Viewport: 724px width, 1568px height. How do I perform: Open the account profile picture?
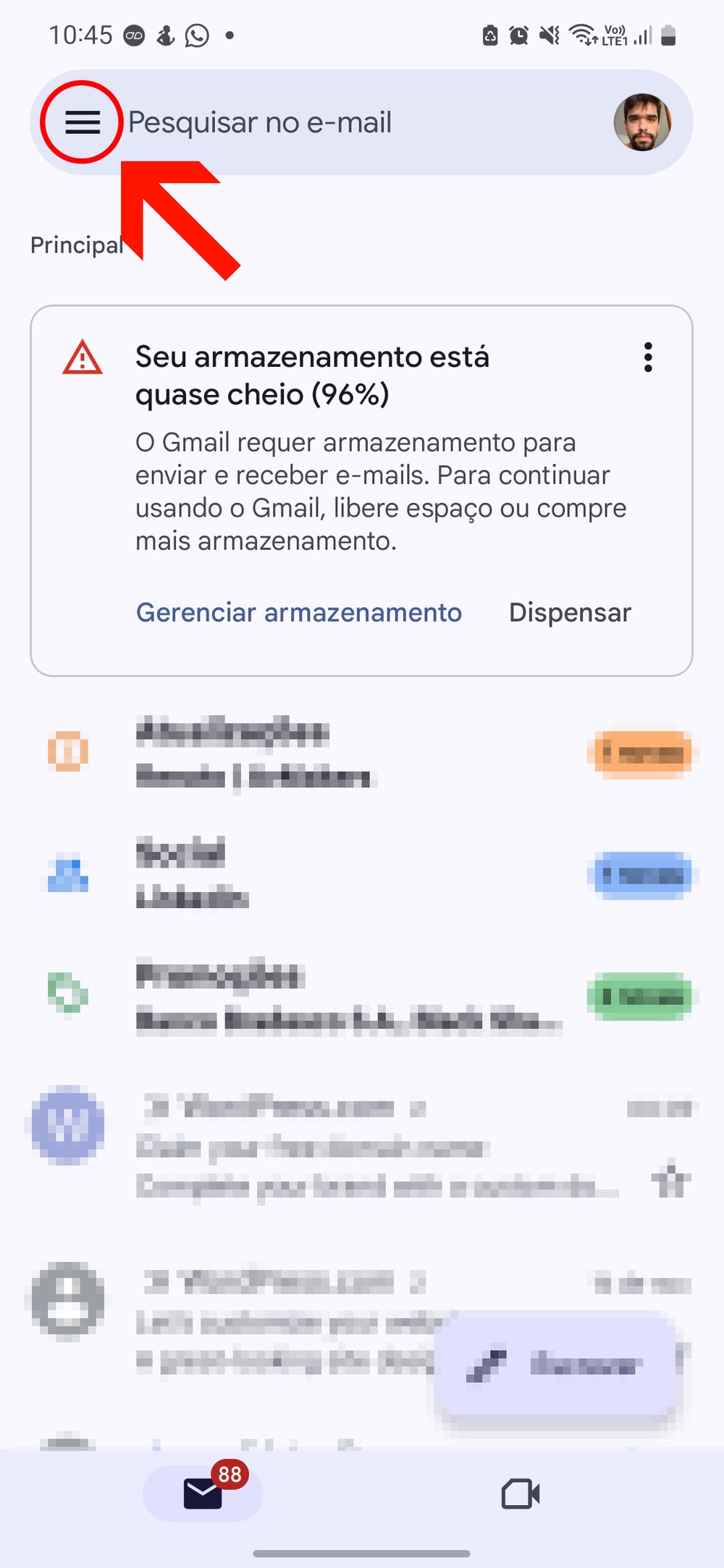click(x=642, y=122)
